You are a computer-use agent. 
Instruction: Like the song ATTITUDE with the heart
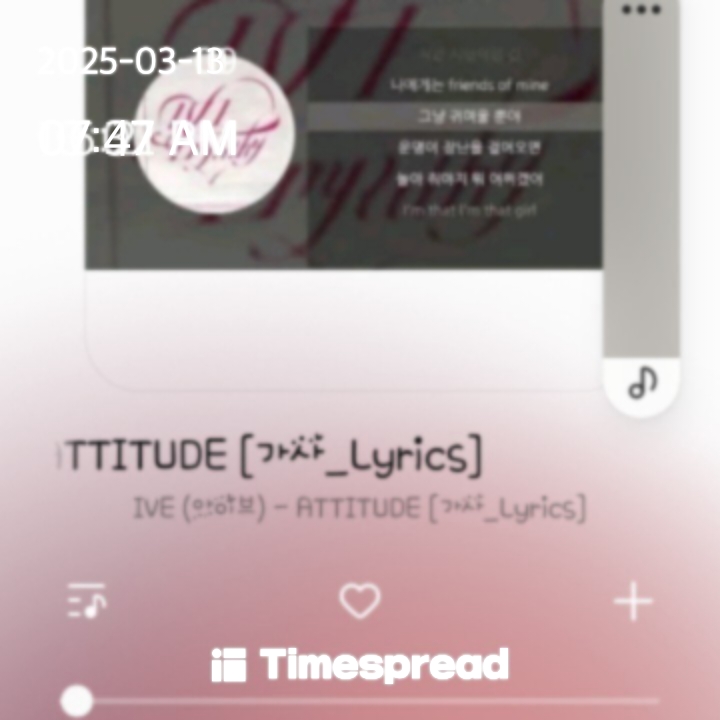[359, 601]
